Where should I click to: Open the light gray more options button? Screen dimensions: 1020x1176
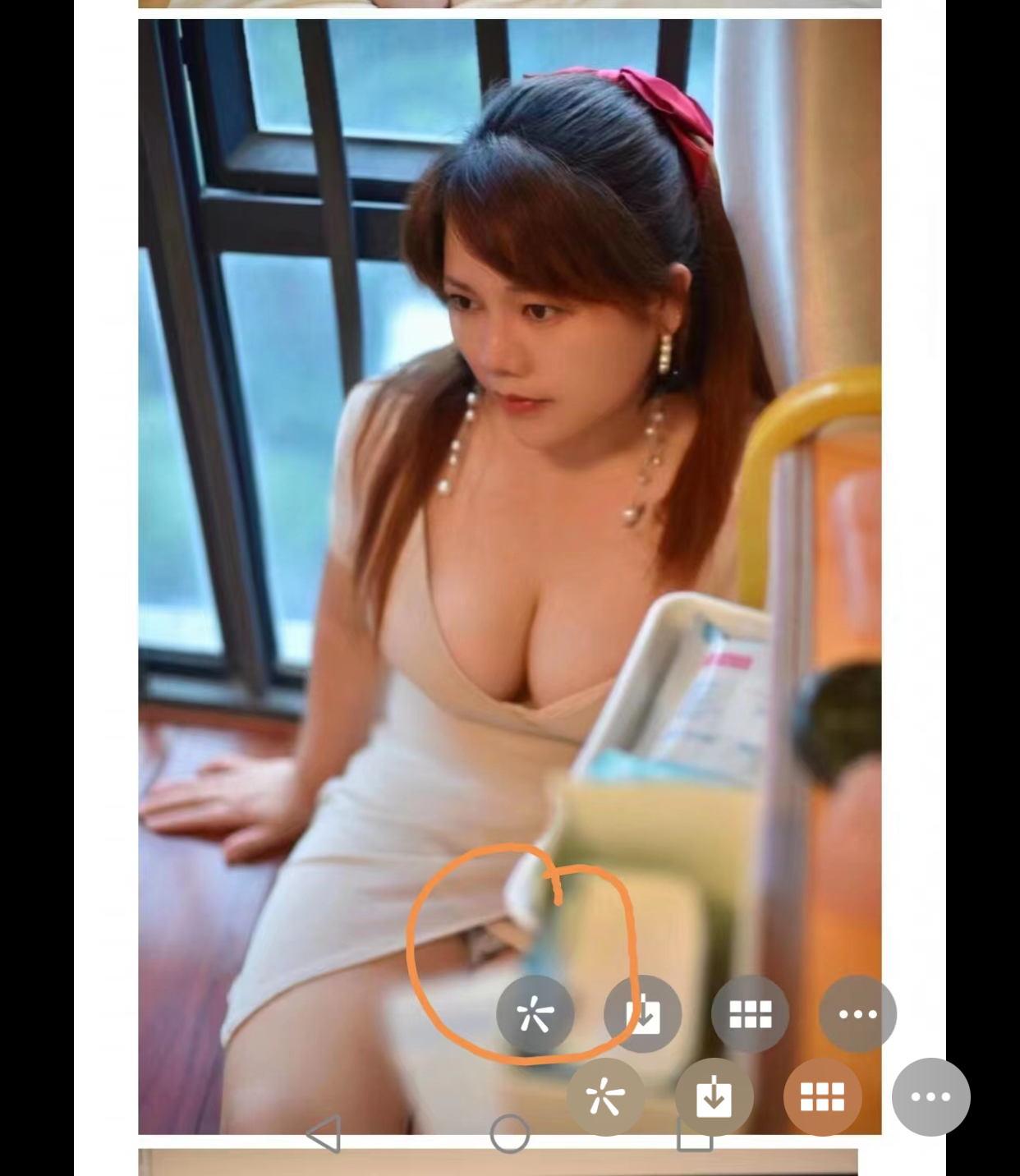point(930,1097)
